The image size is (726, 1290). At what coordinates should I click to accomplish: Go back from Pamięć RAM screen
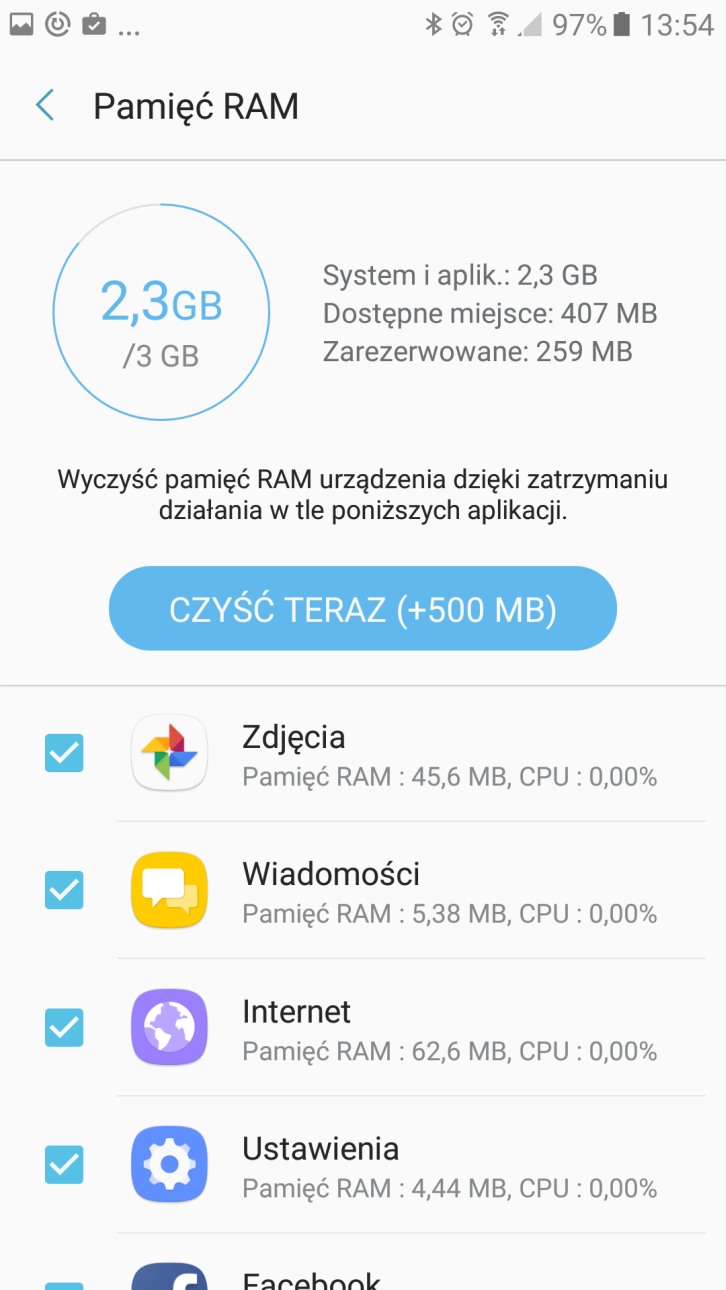pyautogui.click(x=45, y=106)
